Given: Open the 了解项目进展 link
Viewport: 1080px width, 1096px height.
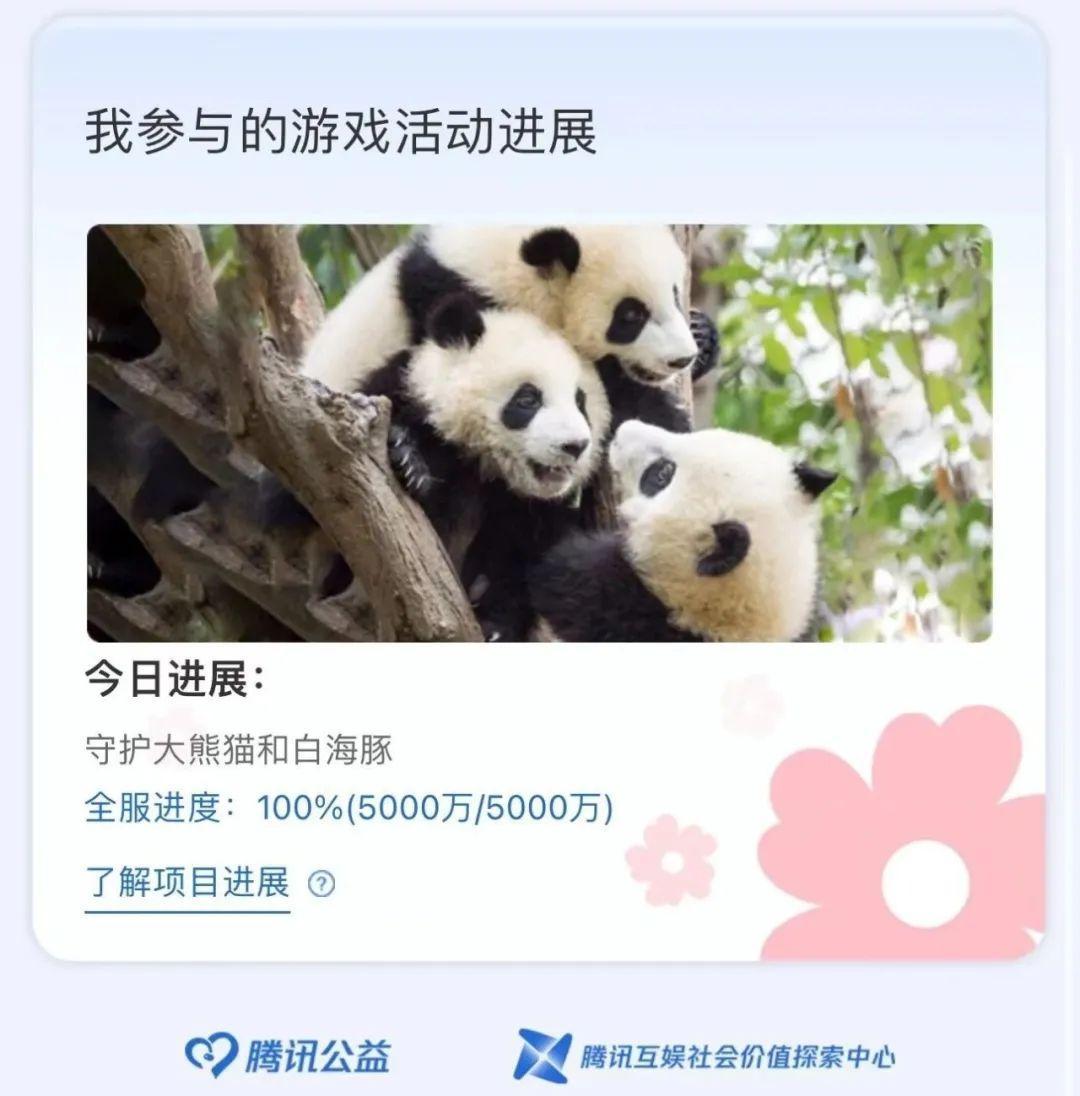Looking at the screenshot, I should pyautogui.click(x=187, y=883).
